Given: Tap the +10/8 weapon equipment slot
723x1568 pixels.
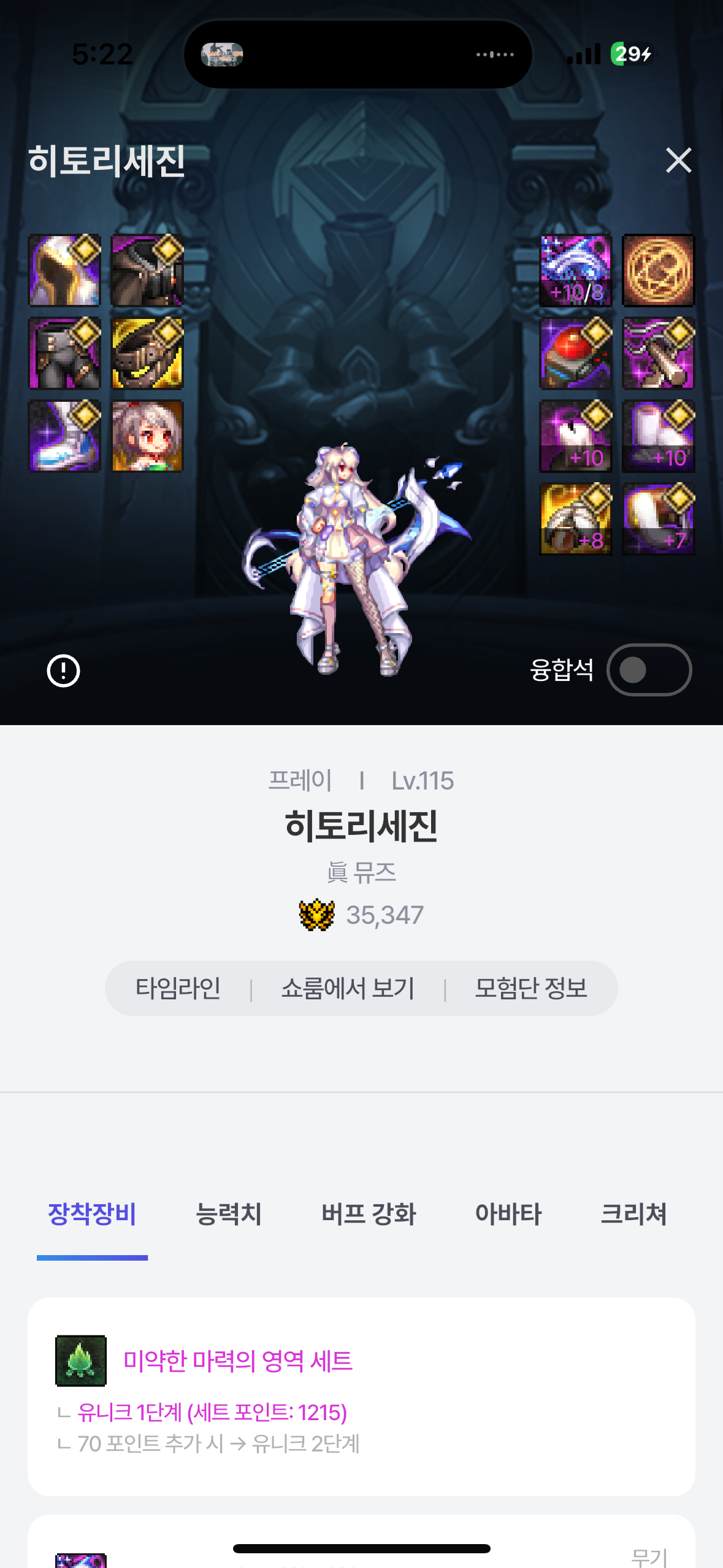Looking at the screenshot, I should [x=575, y=271].
